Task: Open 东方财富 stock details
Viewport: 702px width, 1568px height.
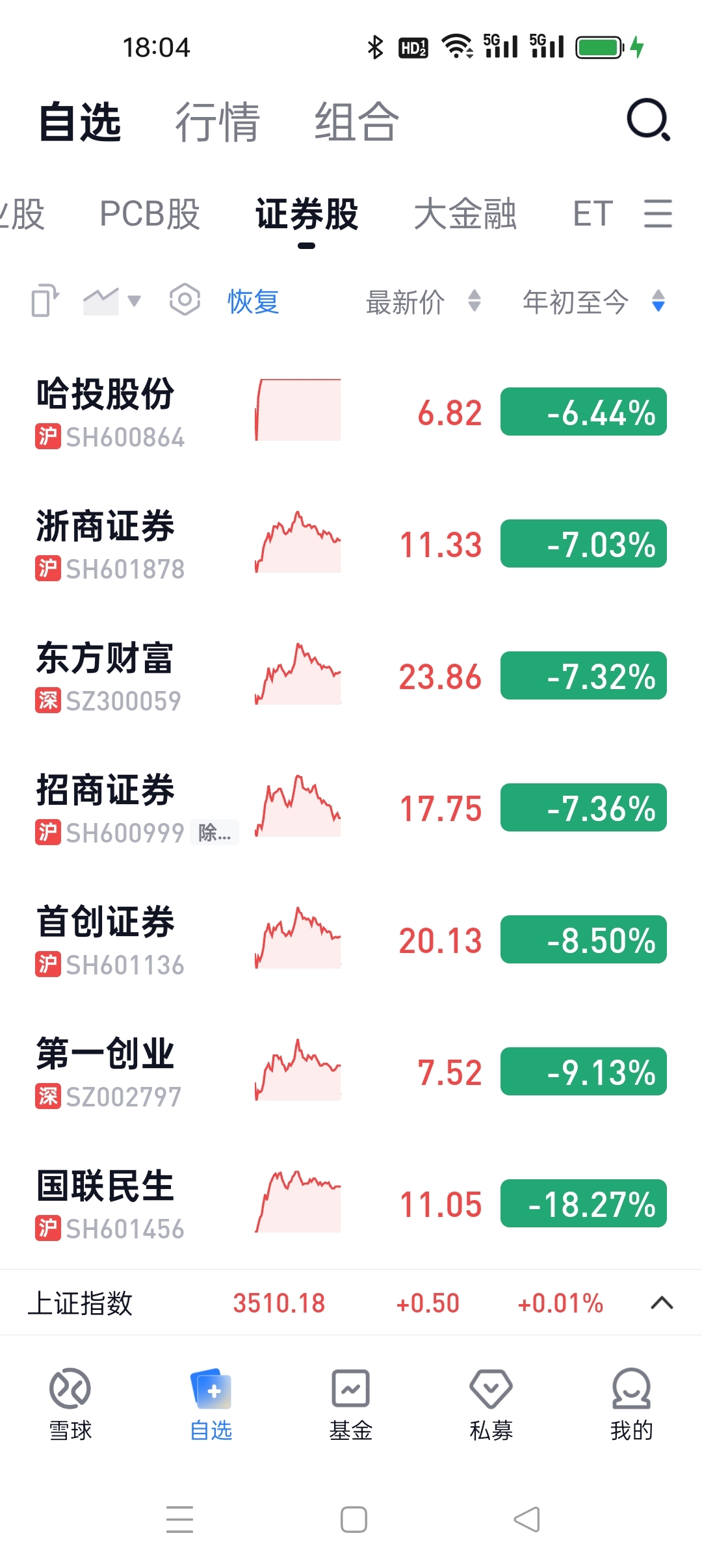Action: pos(351,676)
